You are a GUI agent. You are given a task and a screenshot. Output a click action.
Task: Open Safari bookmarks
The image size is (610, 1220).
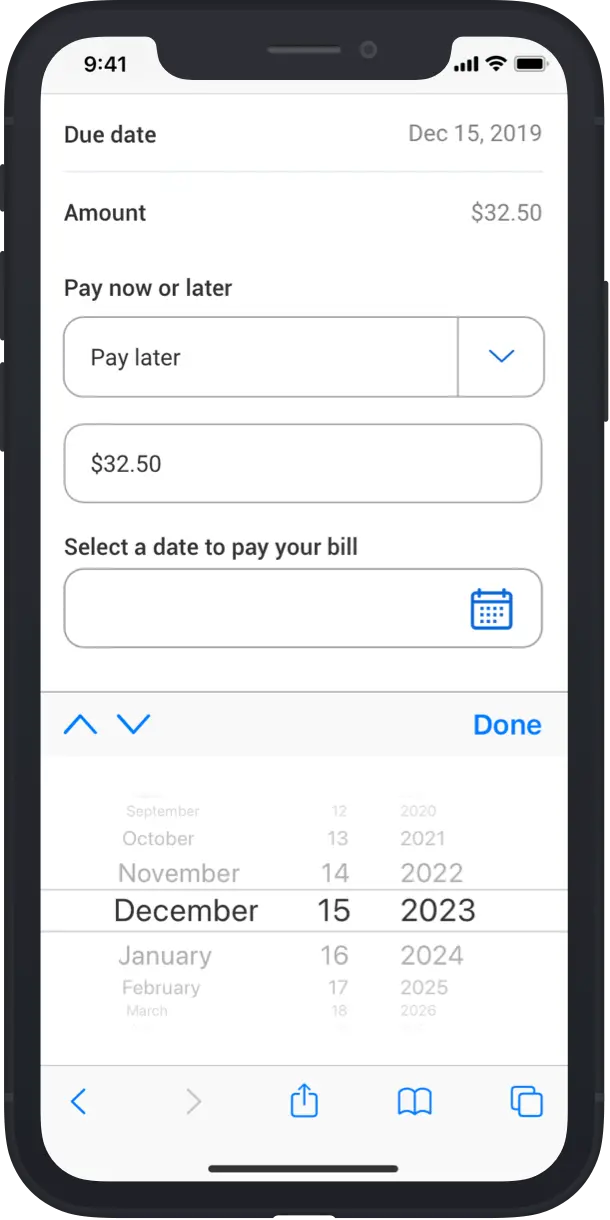point(415,1102)
